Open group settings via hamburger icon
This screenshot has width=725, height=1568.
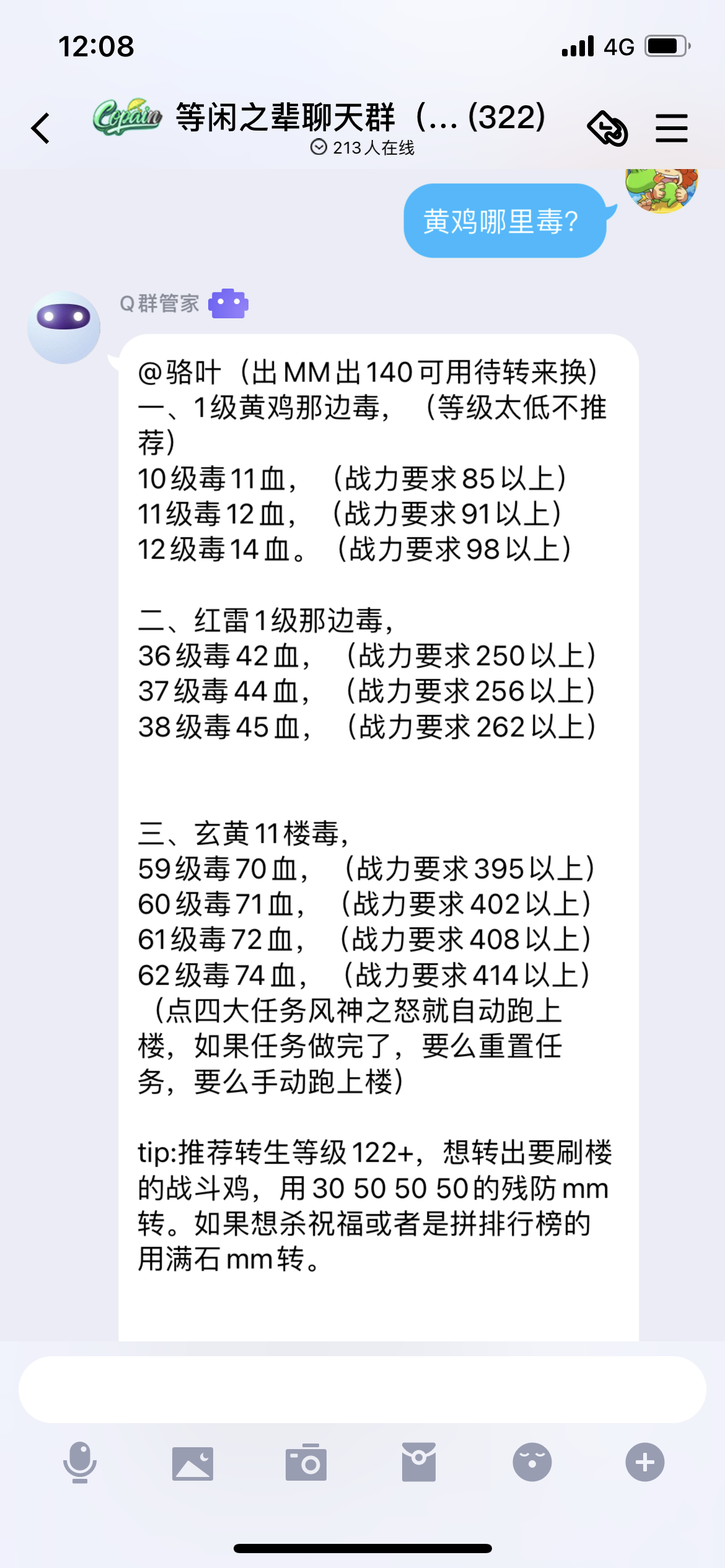pos(672,126)
